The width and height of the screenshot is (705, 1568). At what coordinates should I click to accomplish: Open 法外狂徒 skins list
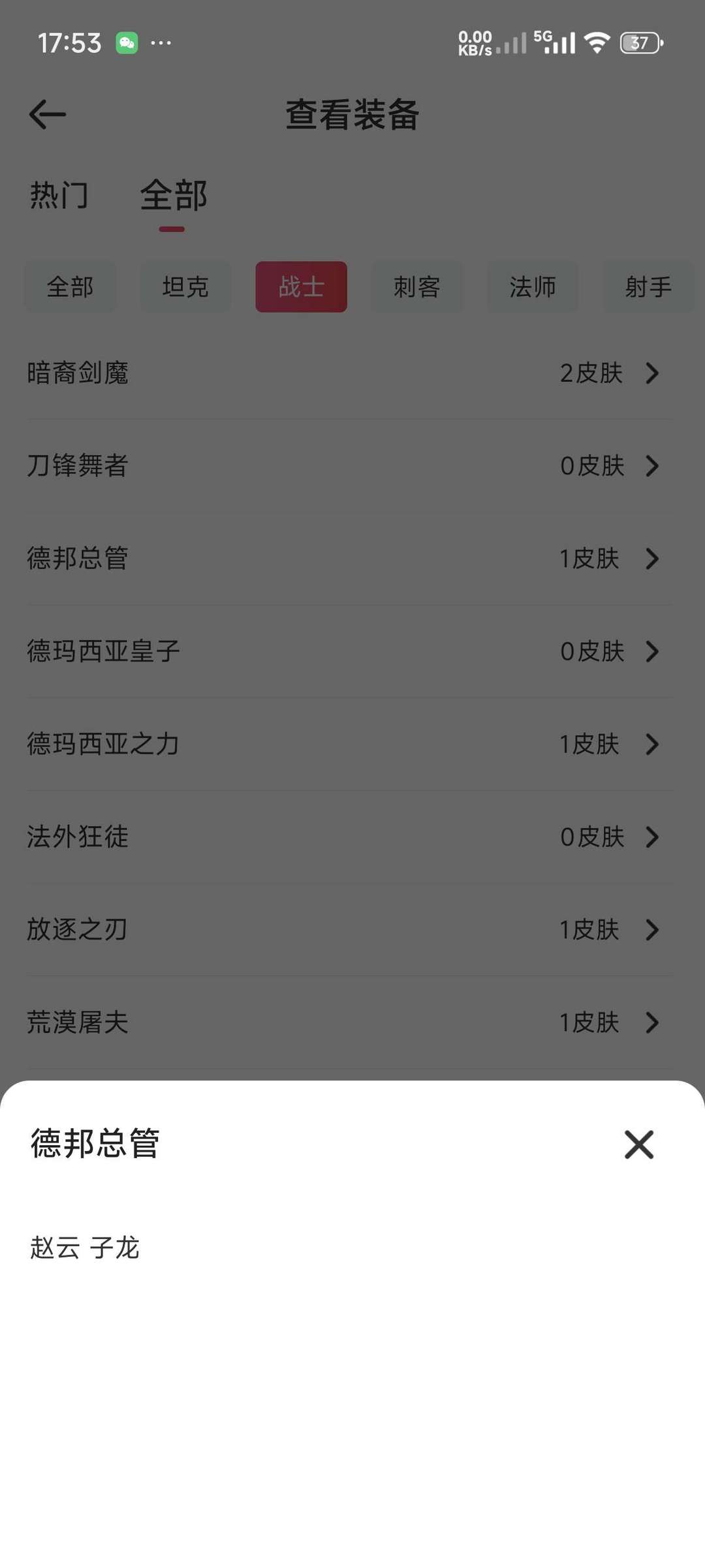tap(349, 837)
